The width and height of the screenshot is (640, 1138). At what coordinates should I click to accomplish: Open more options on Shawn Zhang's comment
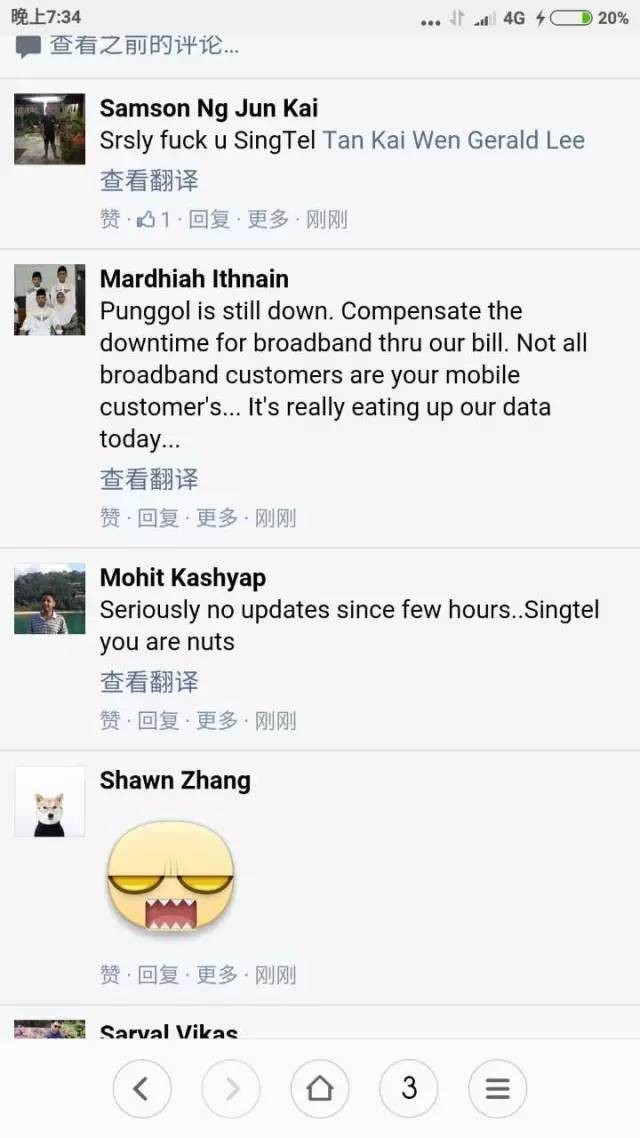coord(217,974)
